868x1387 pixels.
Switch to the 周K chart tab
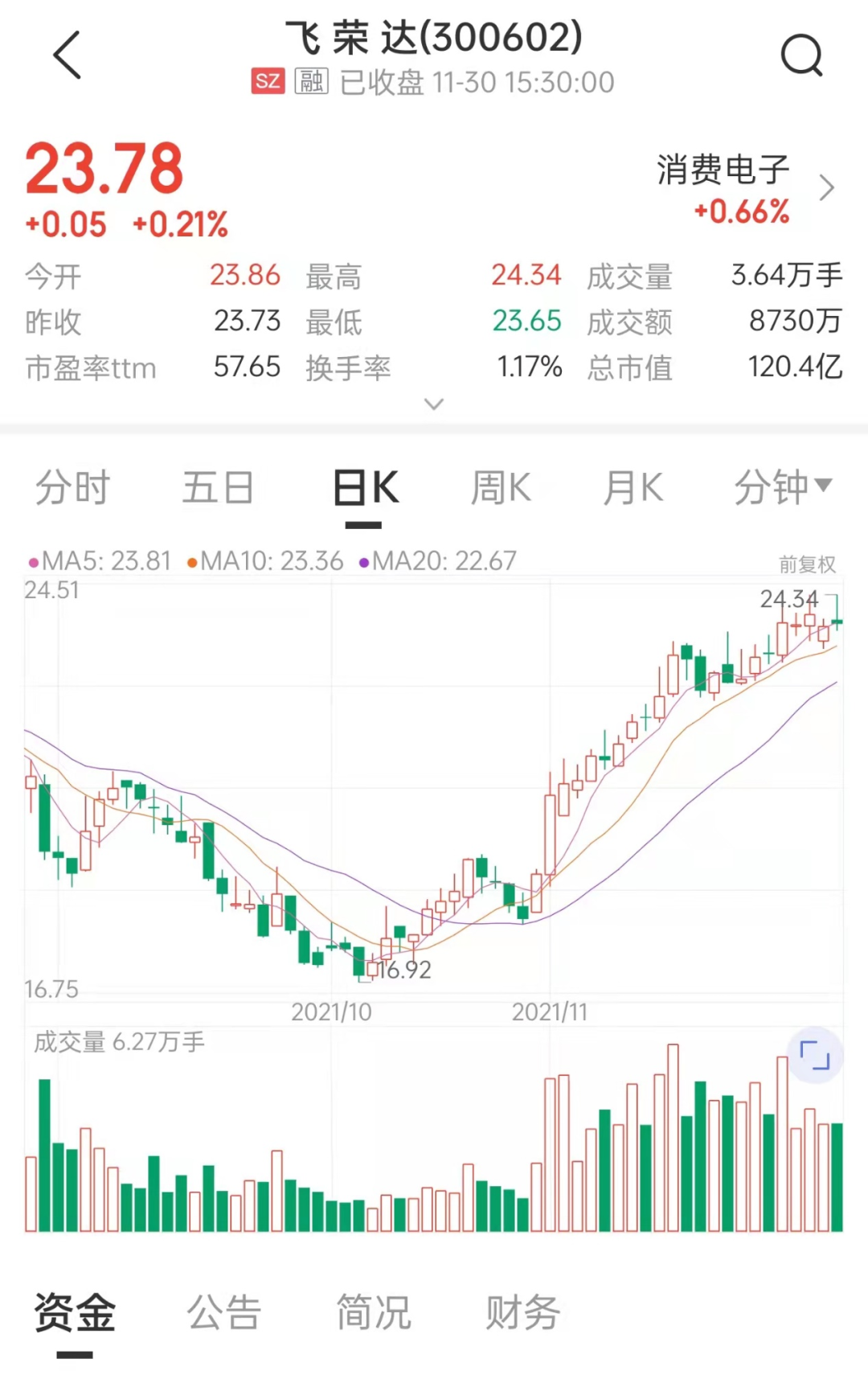(501, 488)
